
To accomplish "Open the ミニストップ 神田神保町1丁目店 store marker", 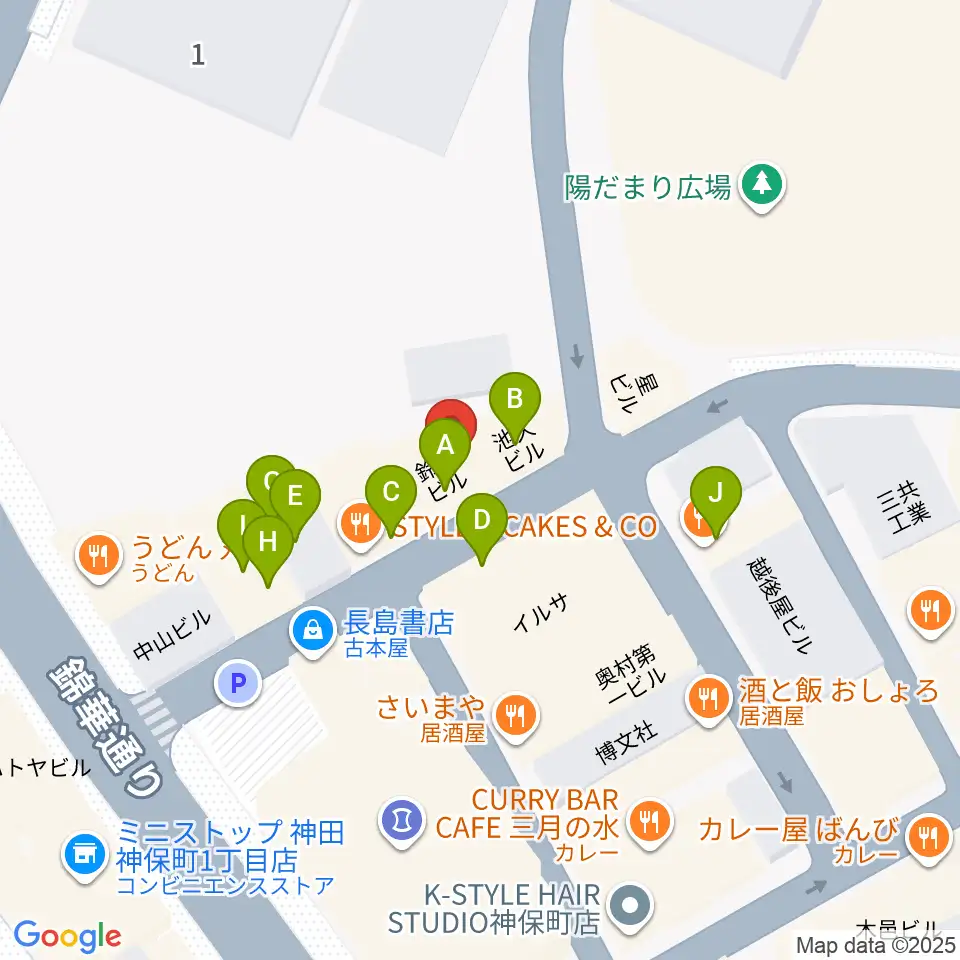I will [85, 856].
